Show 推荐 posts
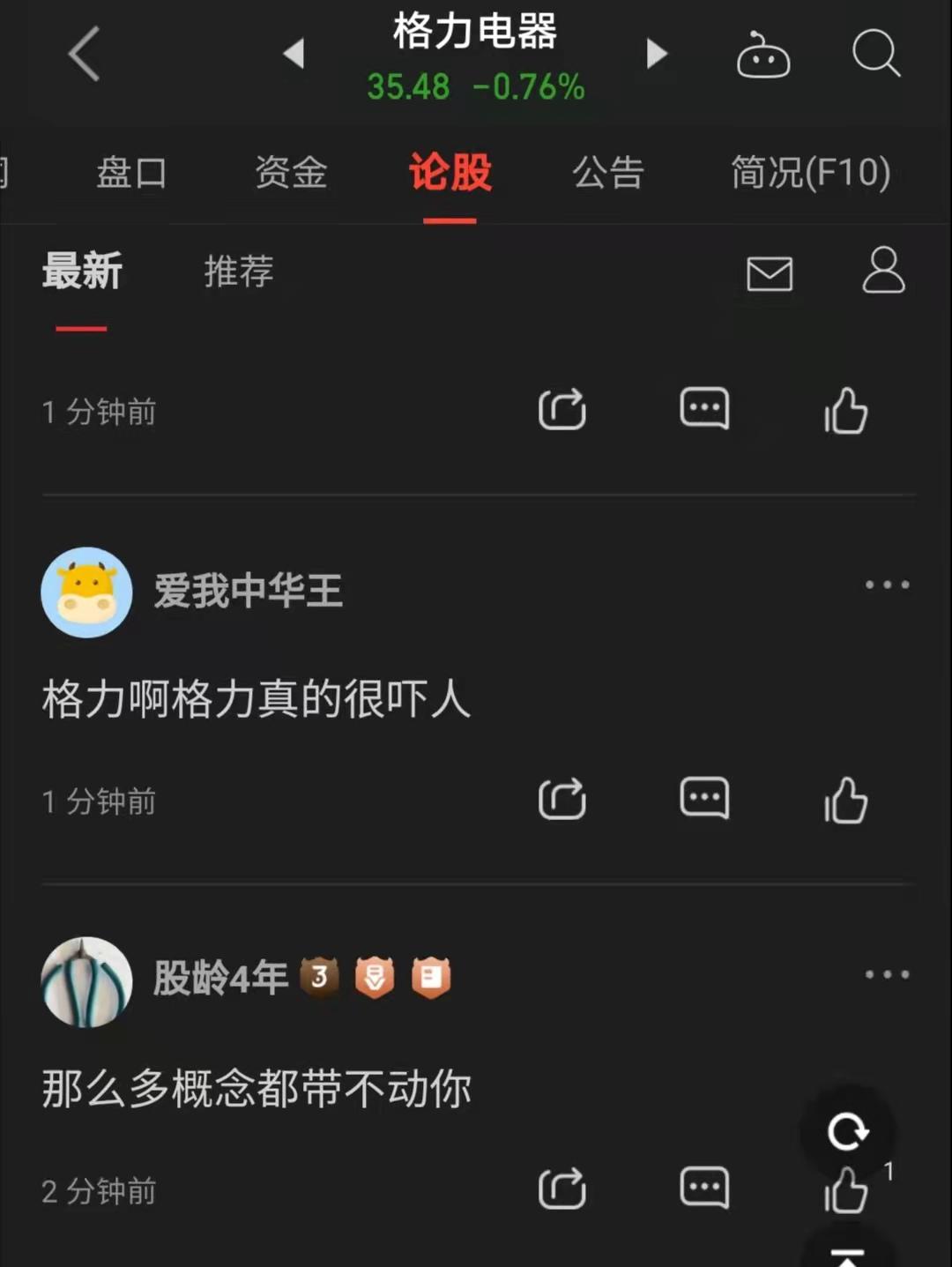Screen dimensions: 952x1267 pos(239,272)
